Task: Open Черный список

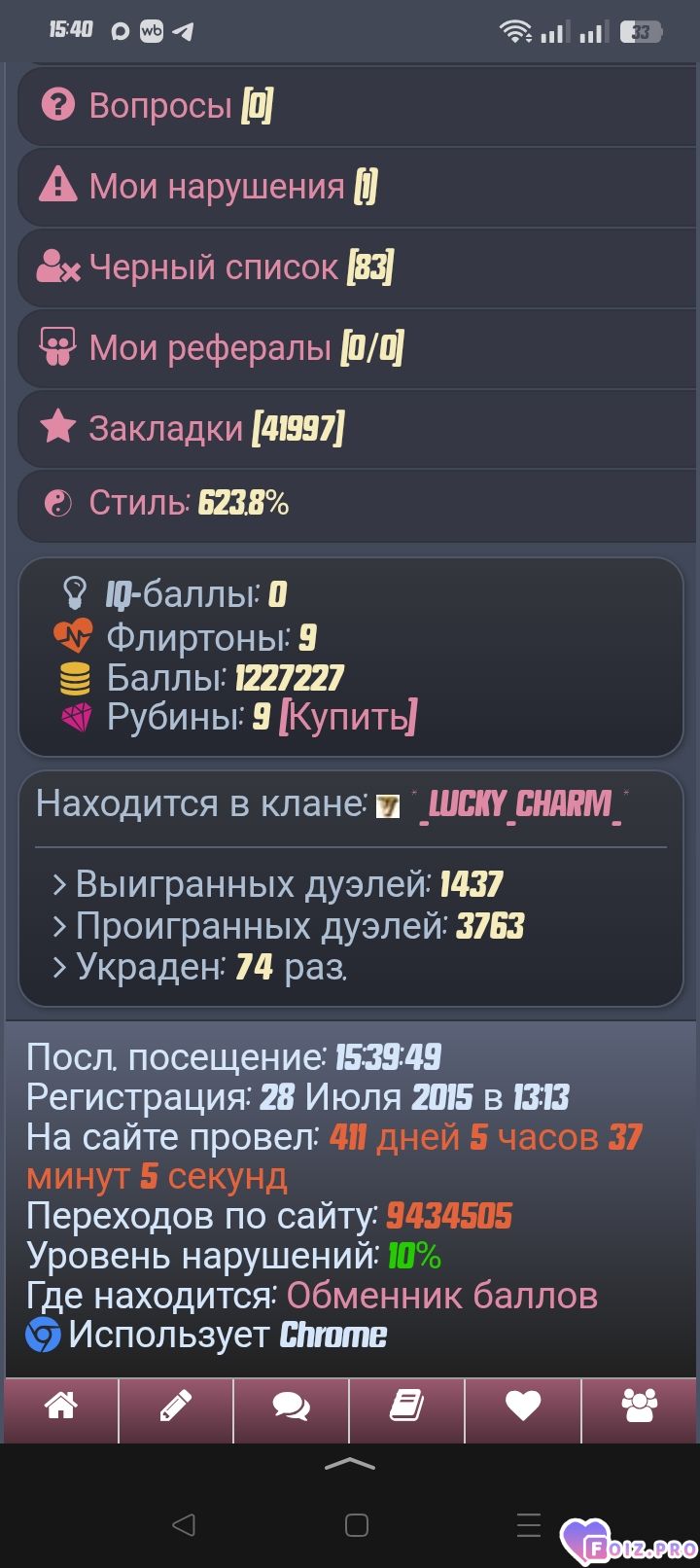Action: (214, 267)
